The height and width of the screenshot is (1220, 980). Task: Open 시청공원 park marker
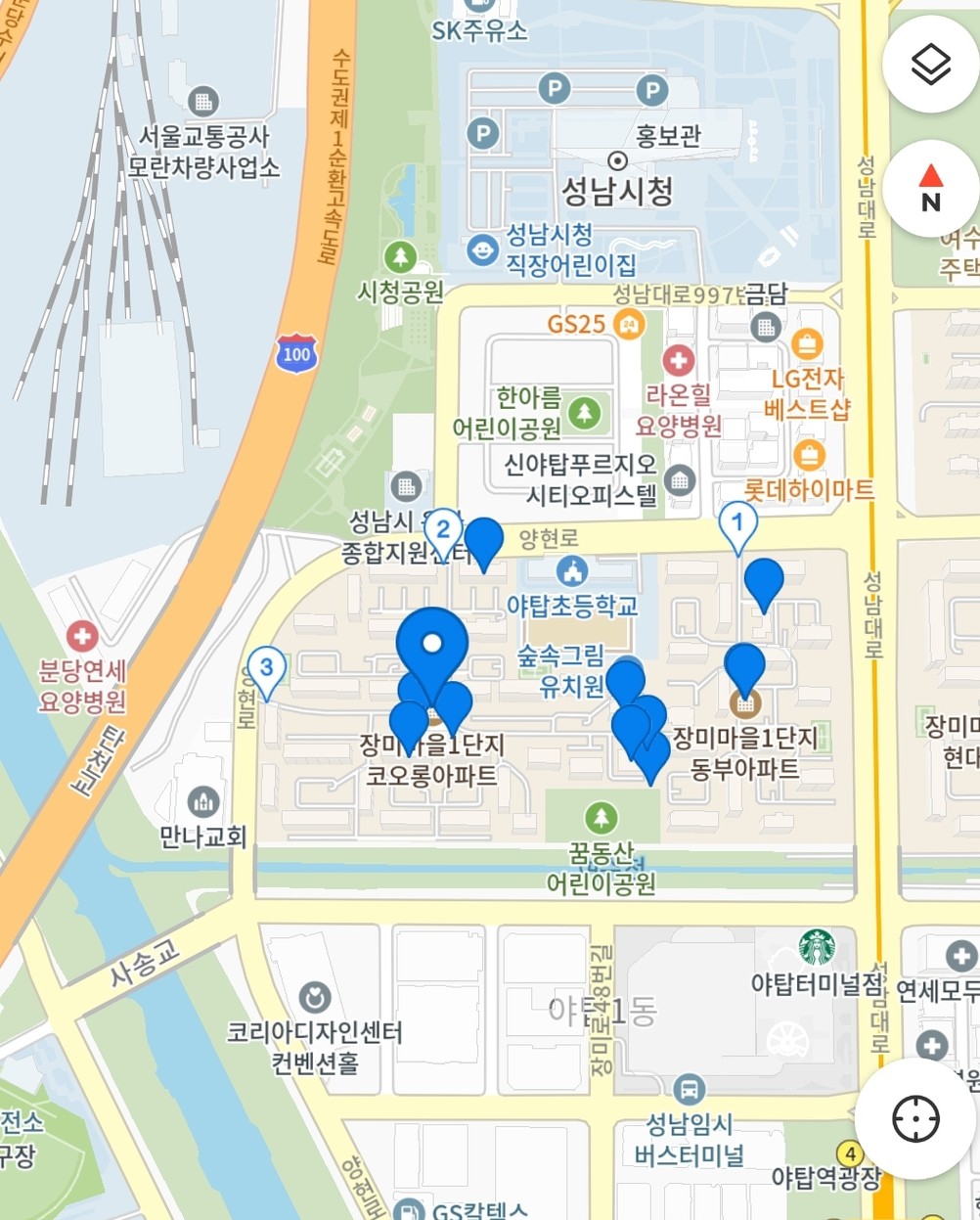[x=399, y=257]
